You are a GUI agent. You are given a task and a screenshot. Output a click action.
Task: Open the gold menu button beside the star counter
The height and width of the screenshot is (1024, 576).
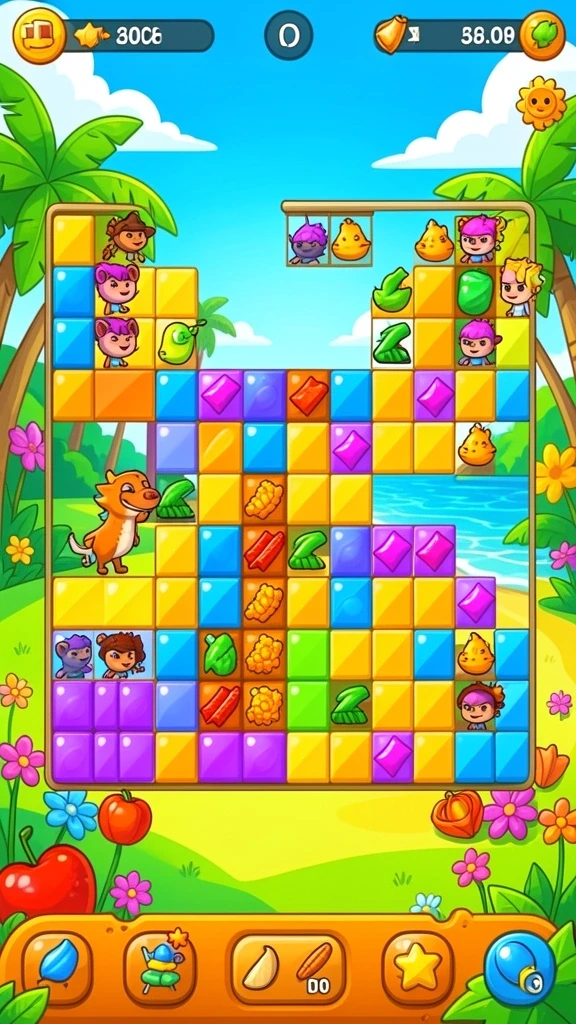(39, 35)
